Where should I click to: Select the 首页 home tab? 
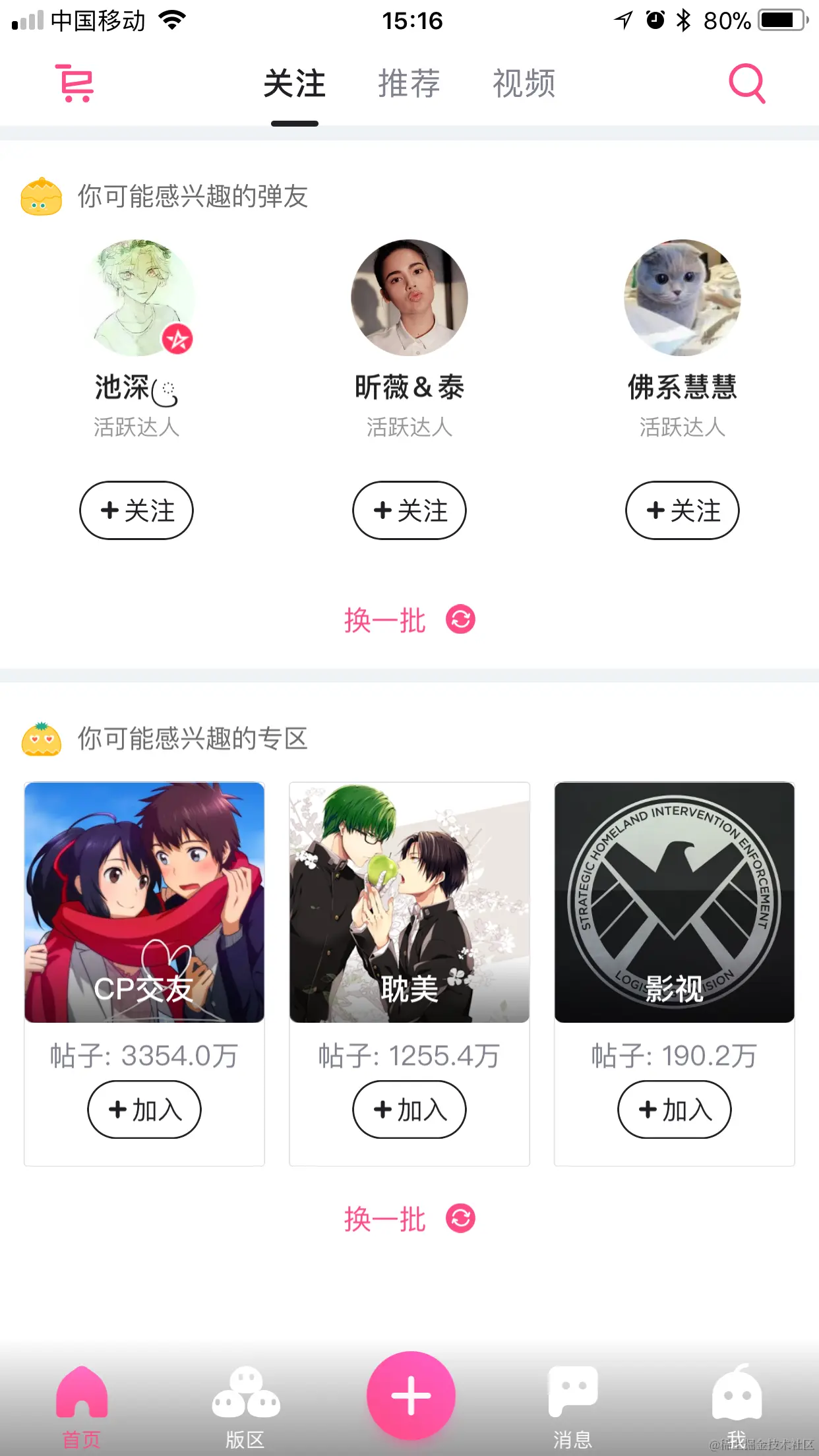(82, 1406)
